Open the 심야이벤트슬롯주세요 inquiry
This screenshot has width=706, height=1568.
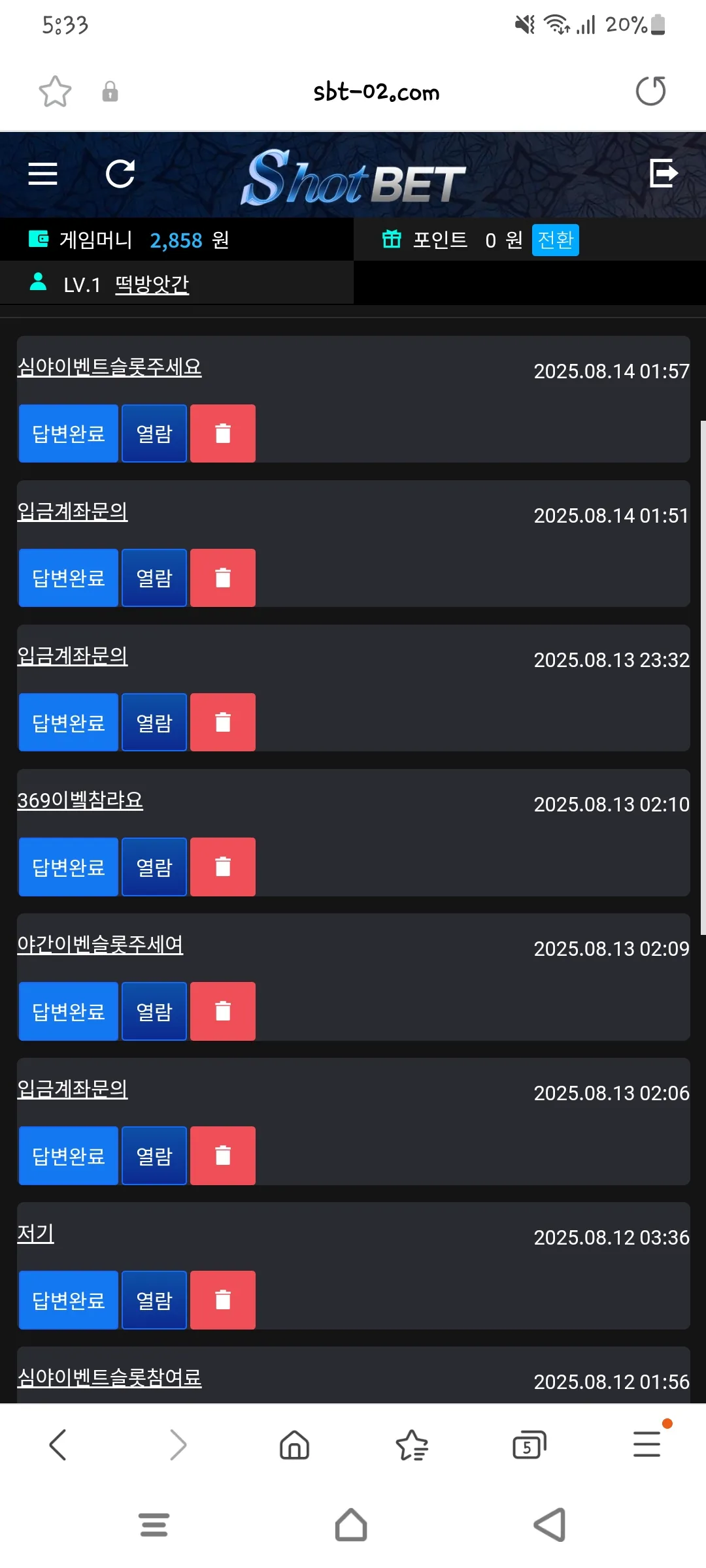point(109,367)
